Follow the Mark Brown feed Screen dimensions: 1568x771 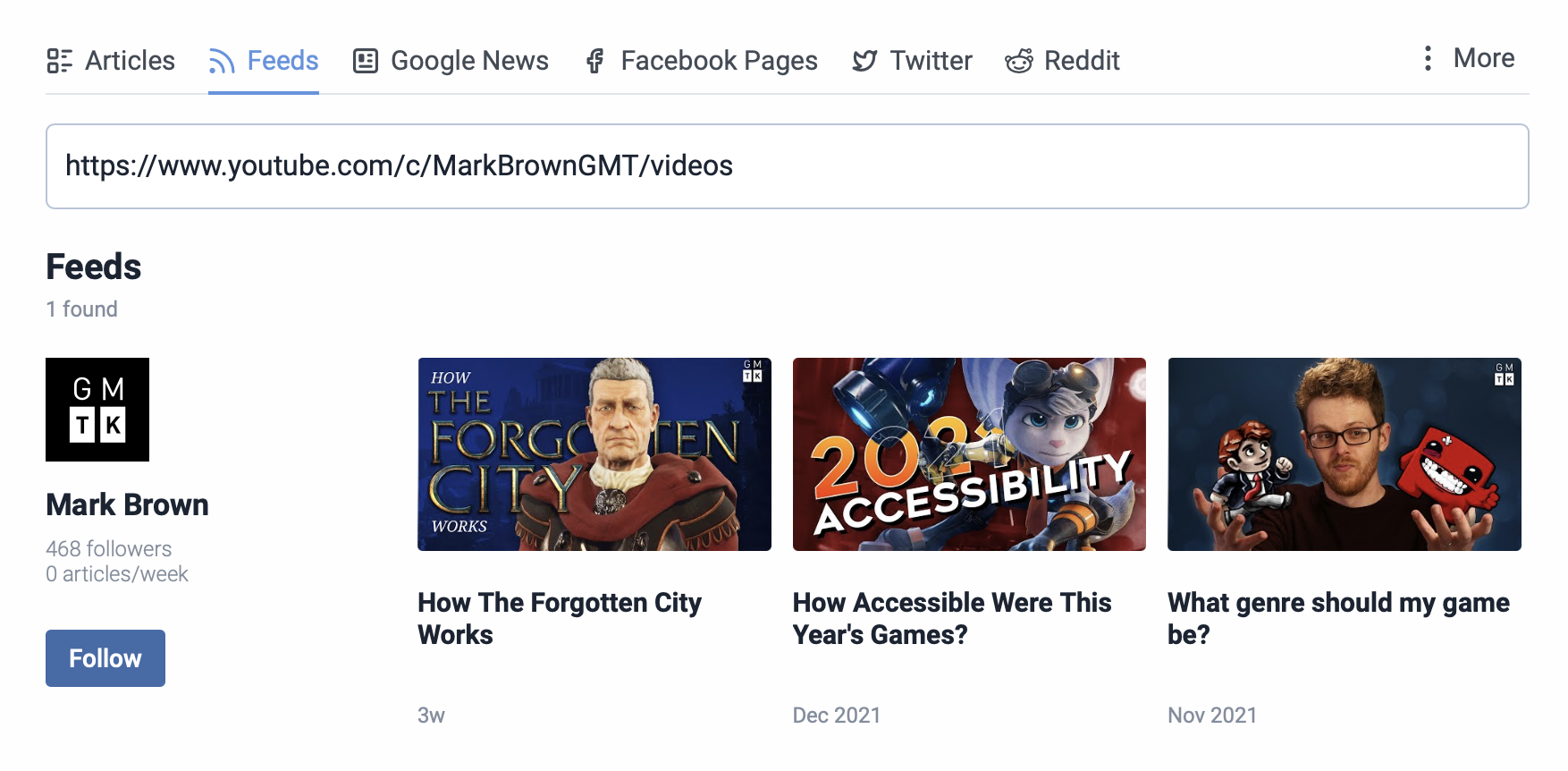[x=105, y=658]
